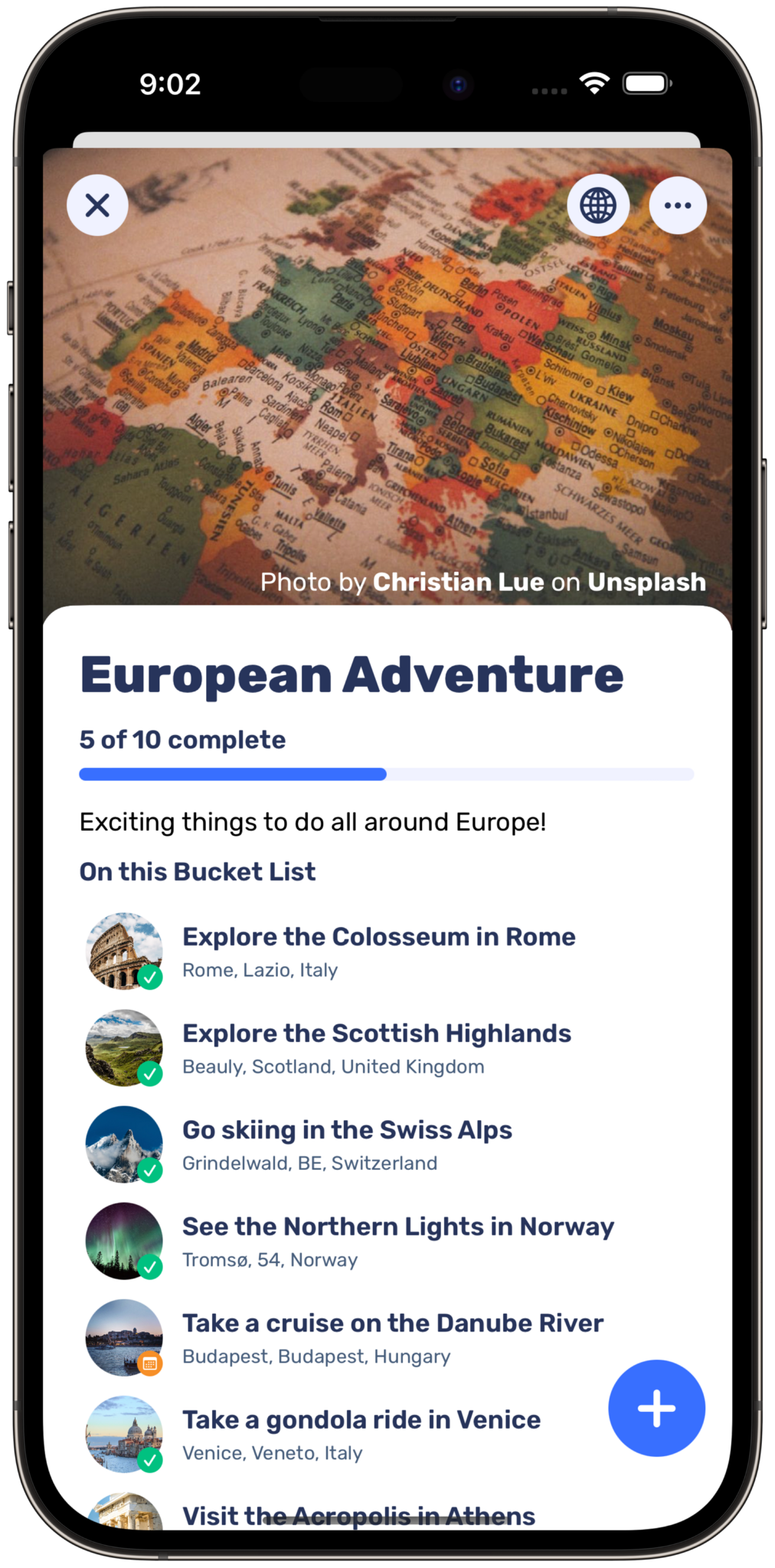Open Christian Lue's photo credit link
Image resolution: width=775 pixels, height=1568 pixels.
click(x=458, y=583)
